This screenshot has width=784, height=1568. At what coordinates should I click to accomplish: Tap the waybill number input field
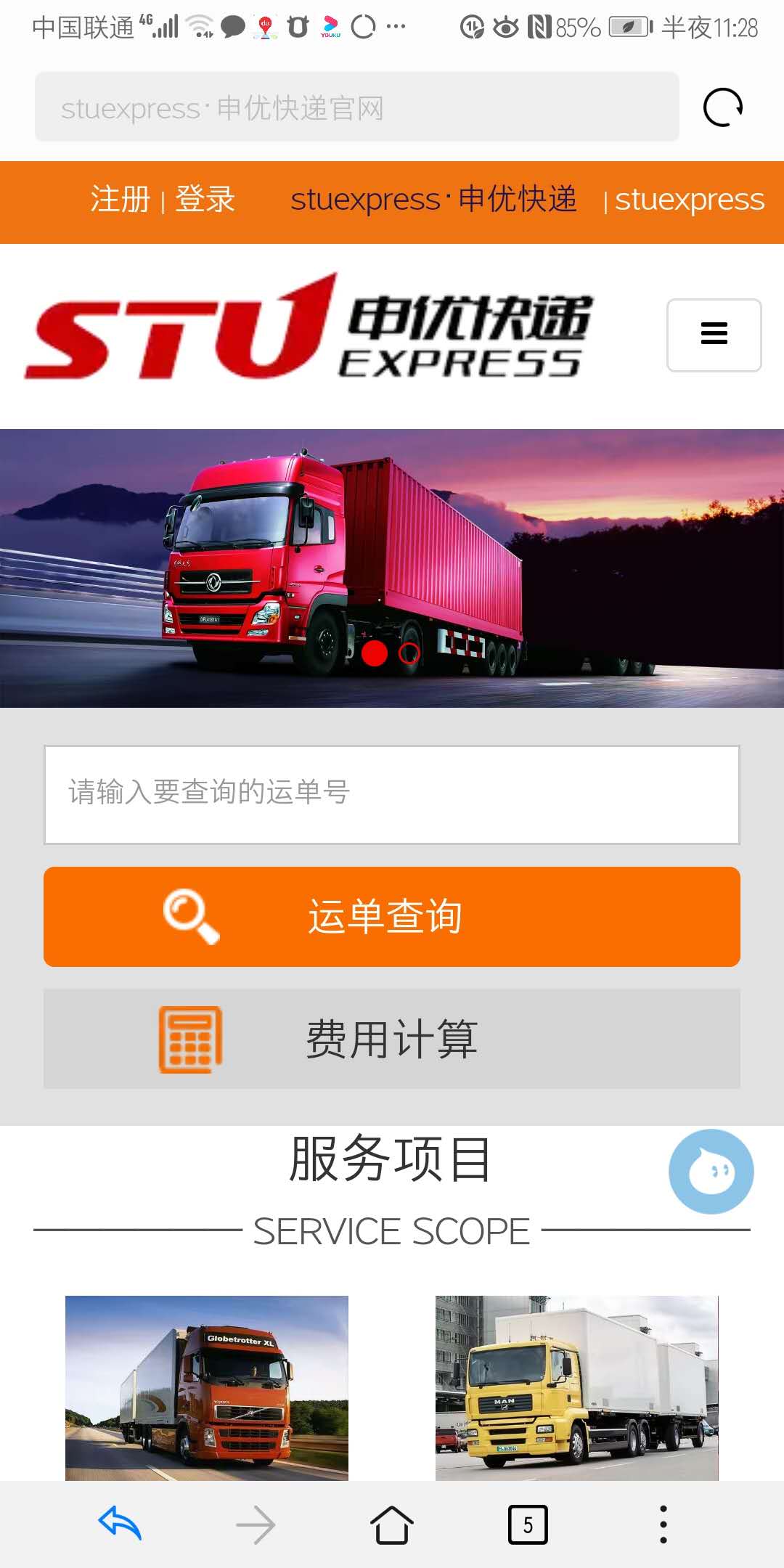392,794
